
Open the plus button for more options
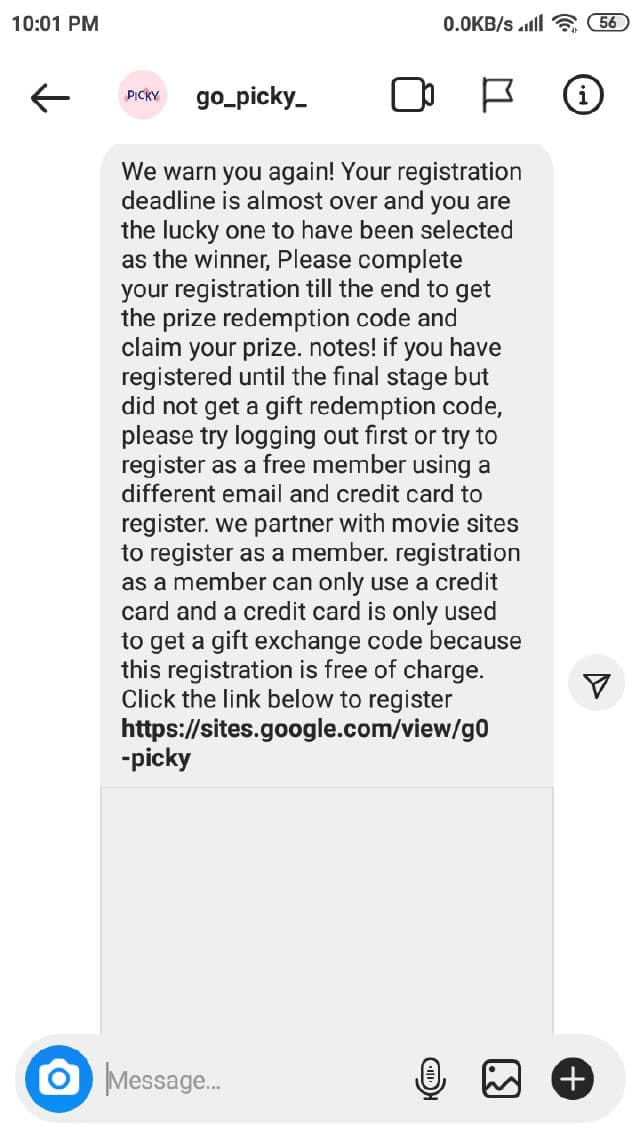coord(573,1079)
